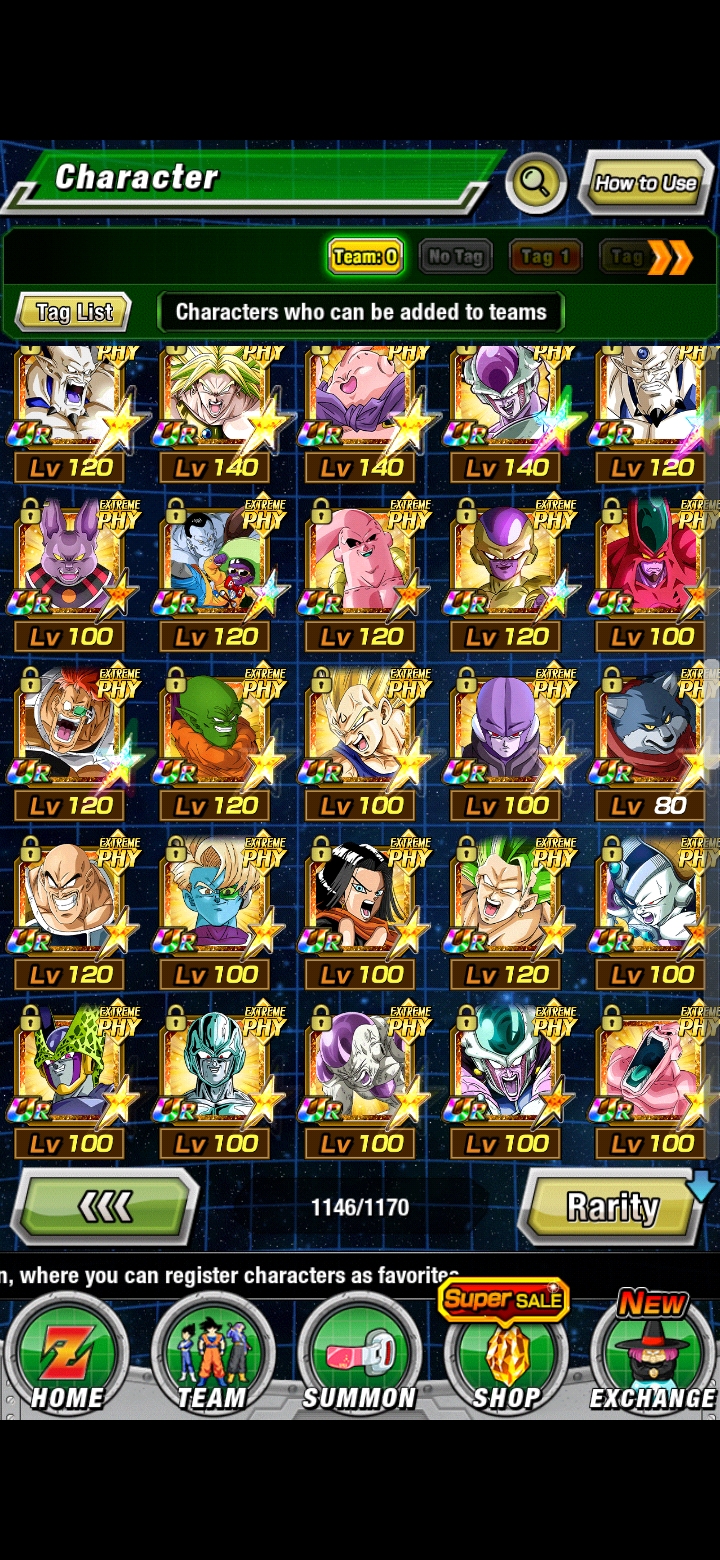Screen dimensions: 720x1560
Task: Select the green Piccolo Lv 120 card
Action: tap(216, 745)
